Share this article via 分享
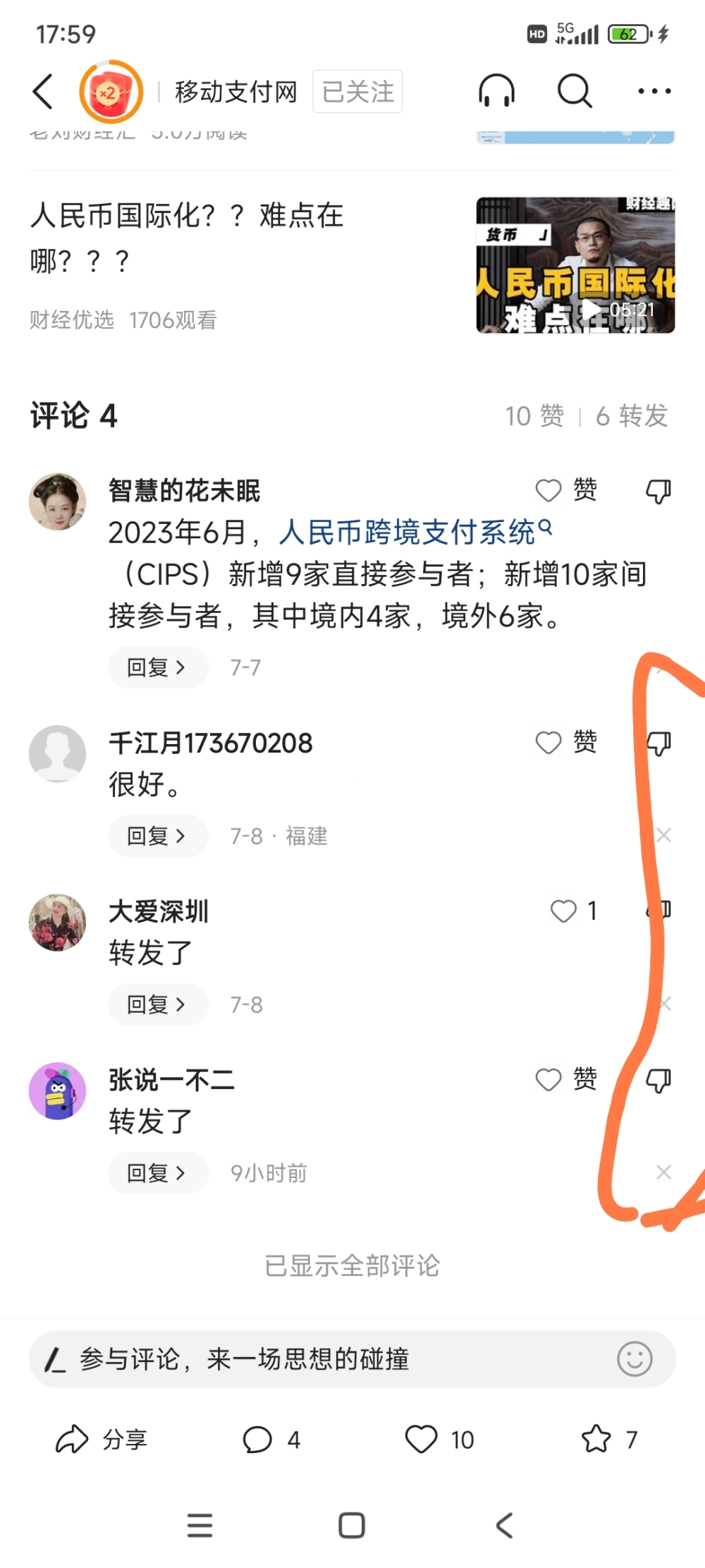 point(101,1440)
